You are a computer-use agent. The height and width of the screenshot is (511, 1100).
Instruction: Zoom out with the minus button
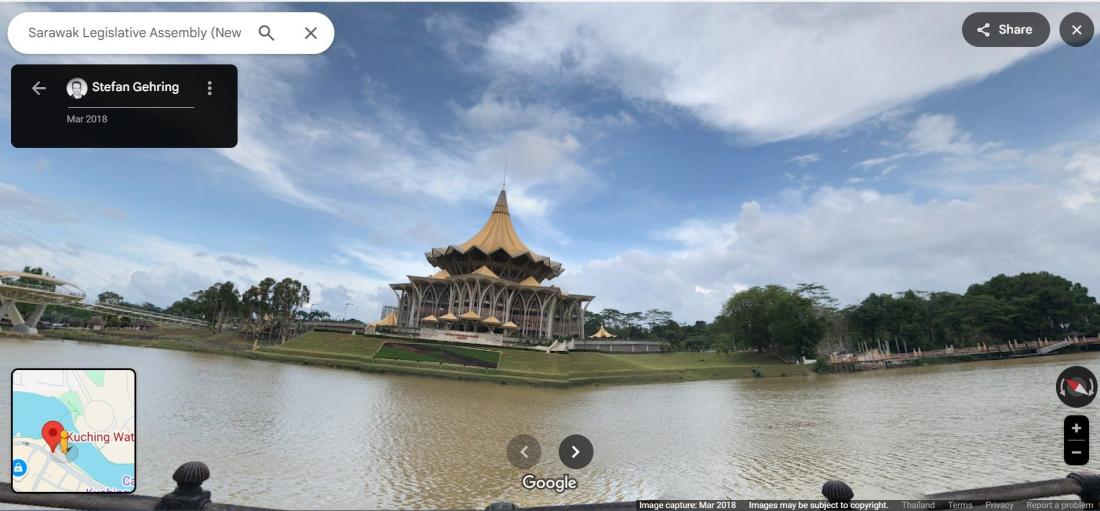click(1076, 453)
